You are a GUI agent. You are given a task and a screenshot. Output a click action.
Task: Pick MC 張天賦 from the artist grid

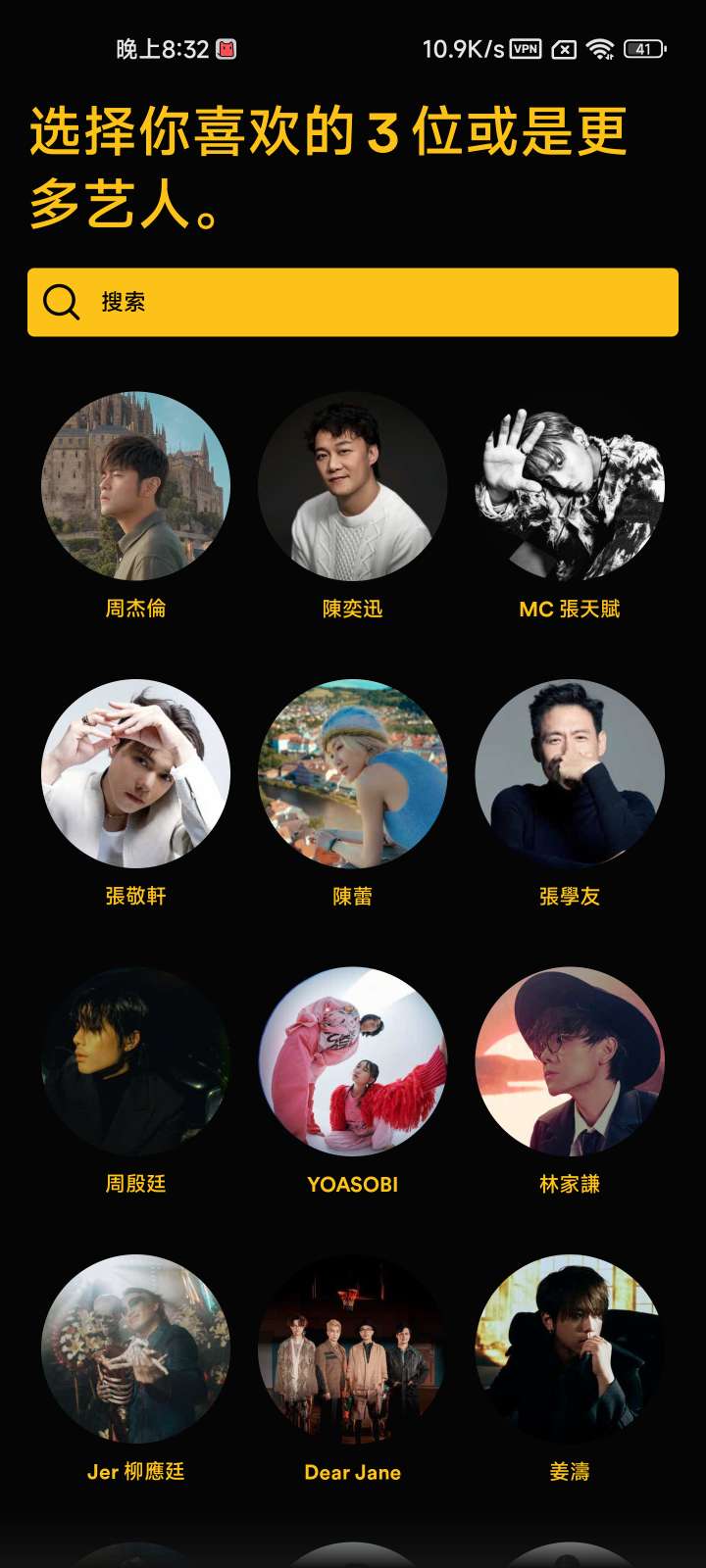(570, 487)
